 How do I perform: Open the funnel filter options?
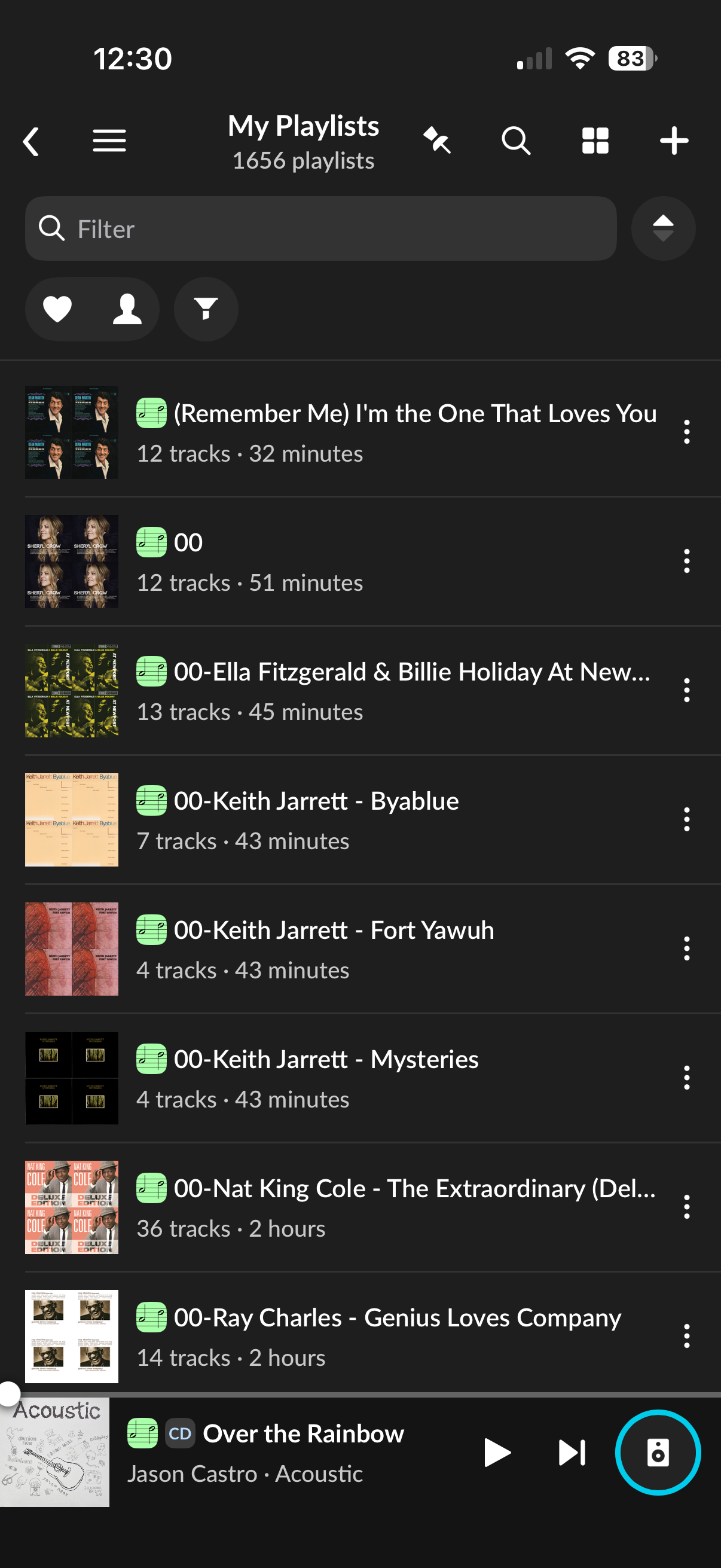206,309
